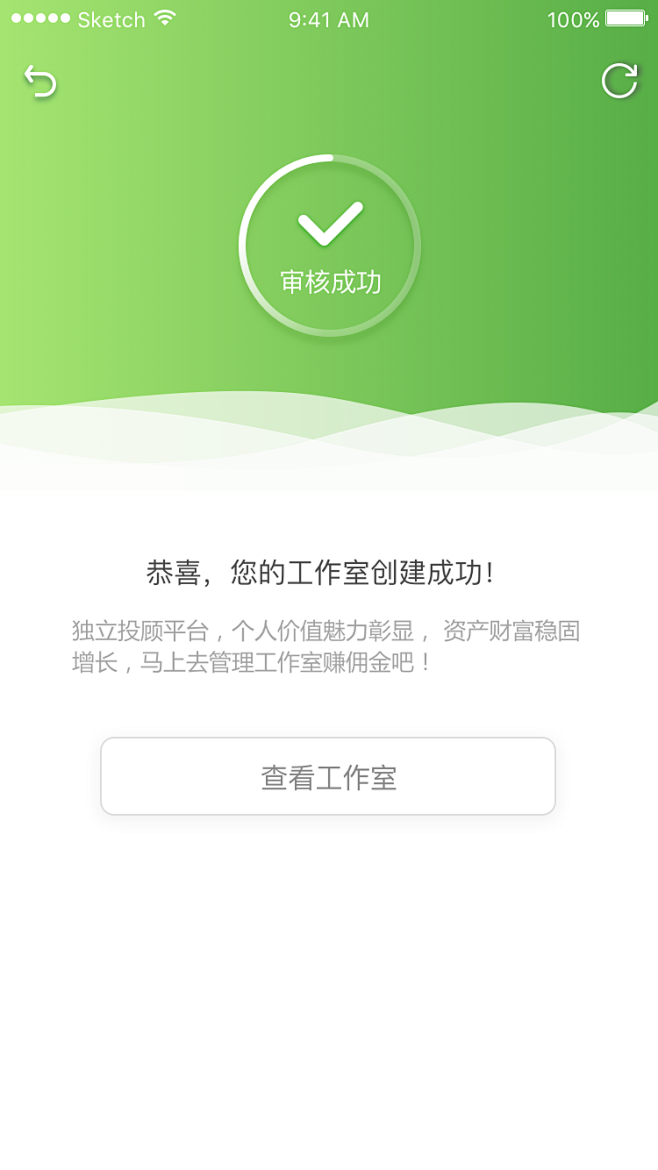Image resolution: width=658 pixels, height=1170 pixels.
Task: Go back using the return arrow
Action: tap(40, 82)
